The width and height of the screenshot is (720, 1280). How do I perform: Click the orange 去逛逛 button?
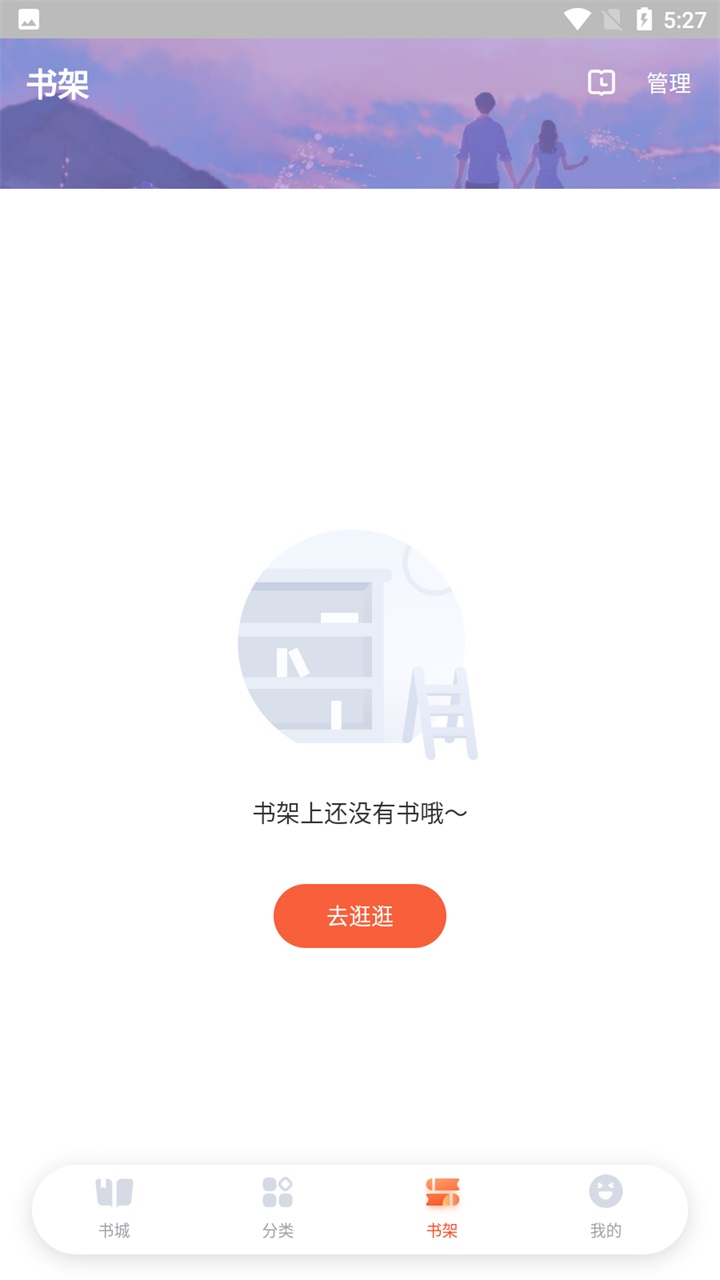(360, 915)
